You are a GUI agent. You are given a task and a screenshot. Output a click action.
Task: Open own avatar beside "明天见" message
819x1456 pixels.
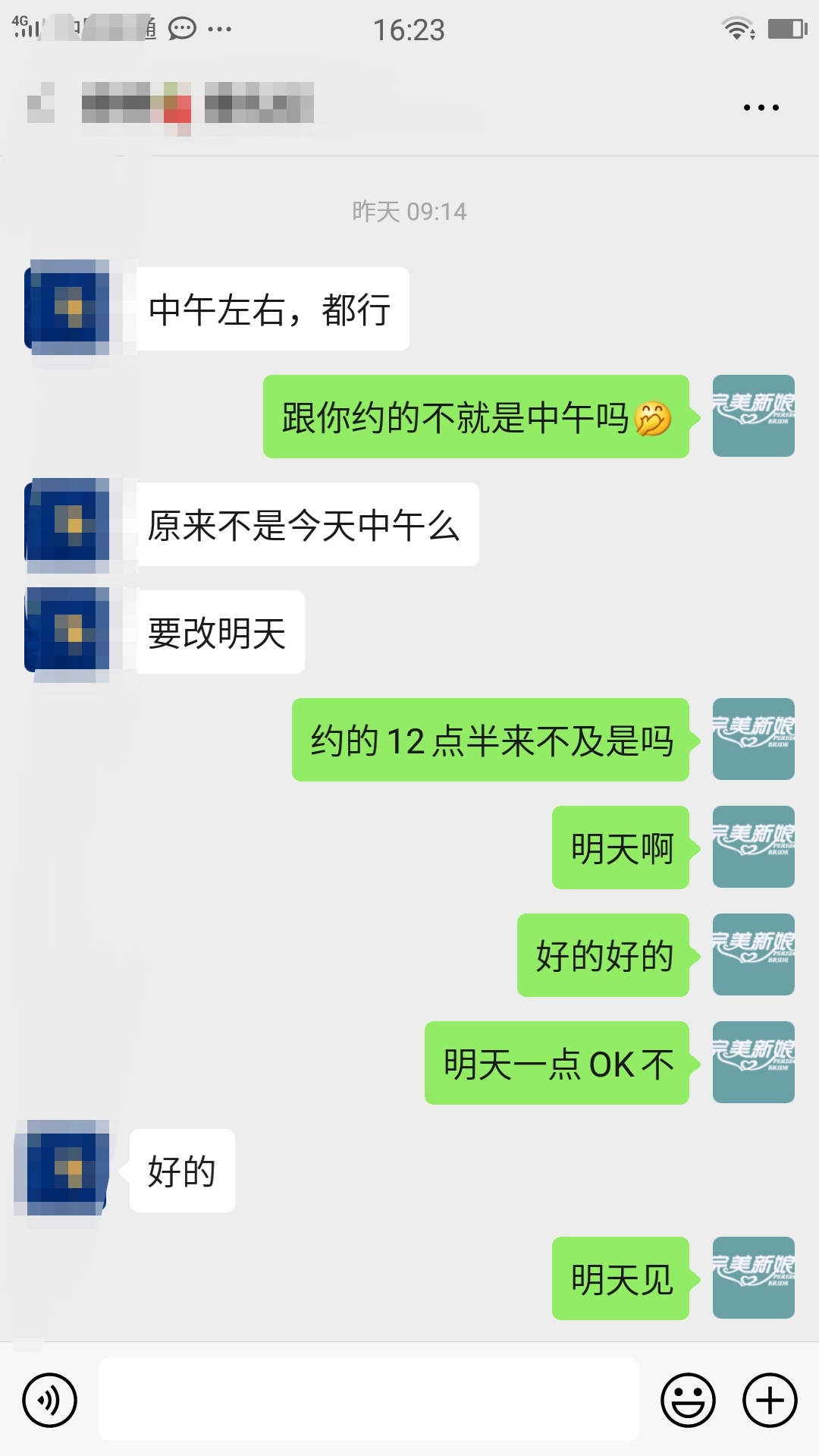tap(754, 1278)
